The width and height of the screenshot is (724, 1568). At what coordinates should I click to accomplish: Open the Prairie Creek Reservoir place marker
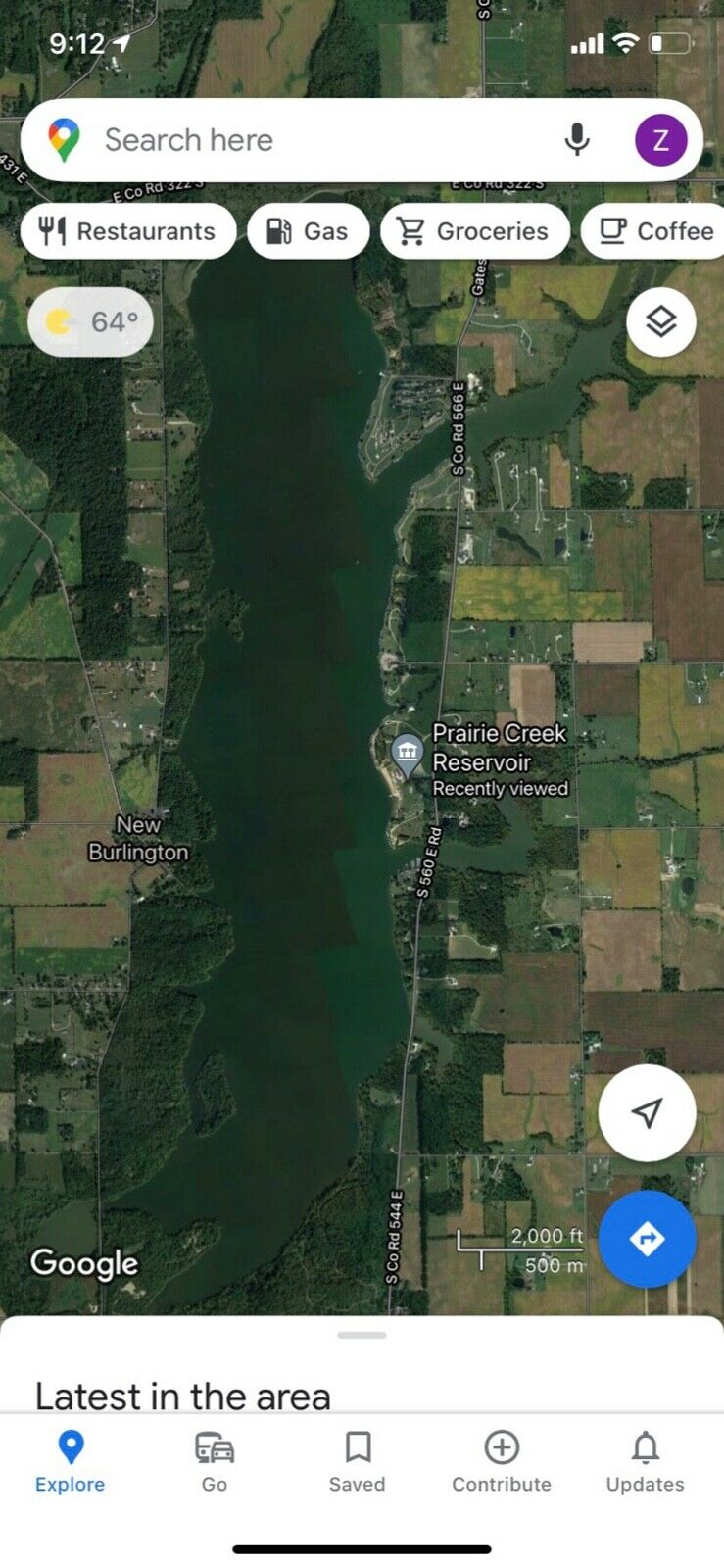pyautogui.click(x=407, y=753)
